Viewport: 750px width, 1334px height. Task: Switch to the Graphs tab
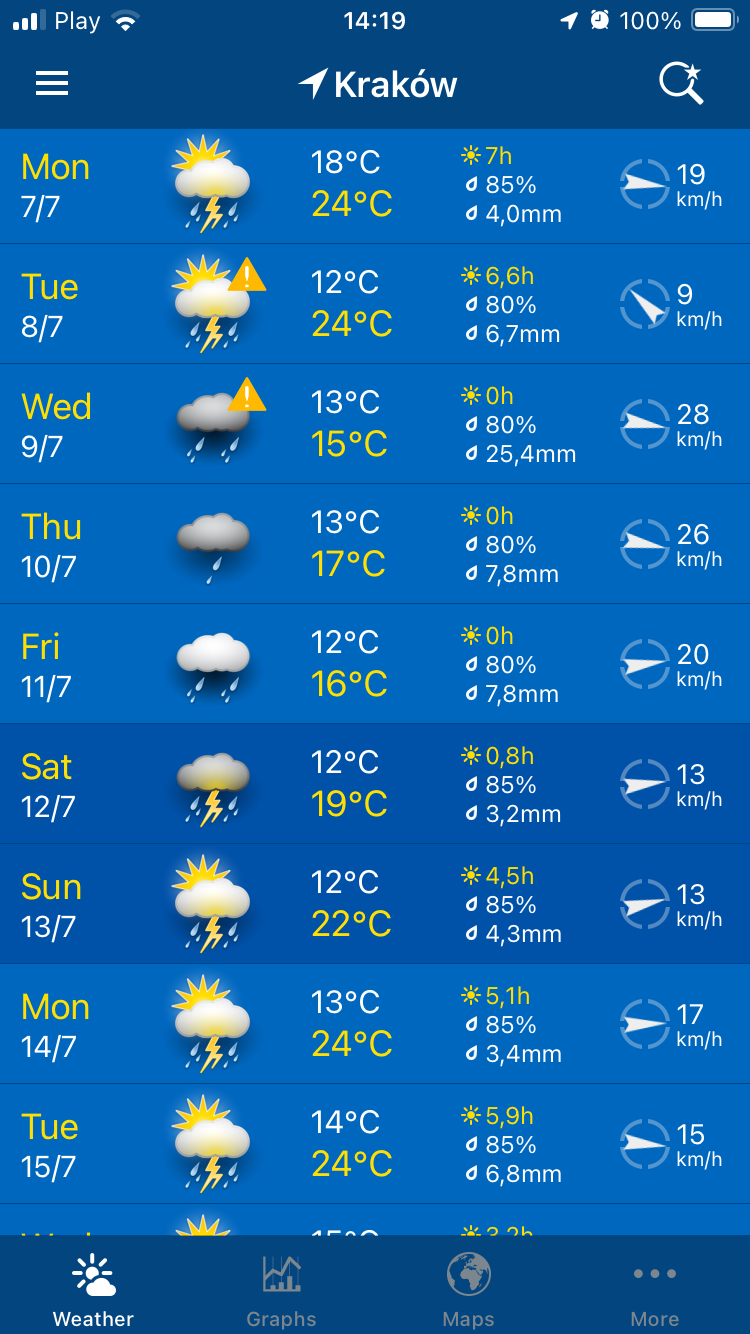click(x=281, y=1290)
